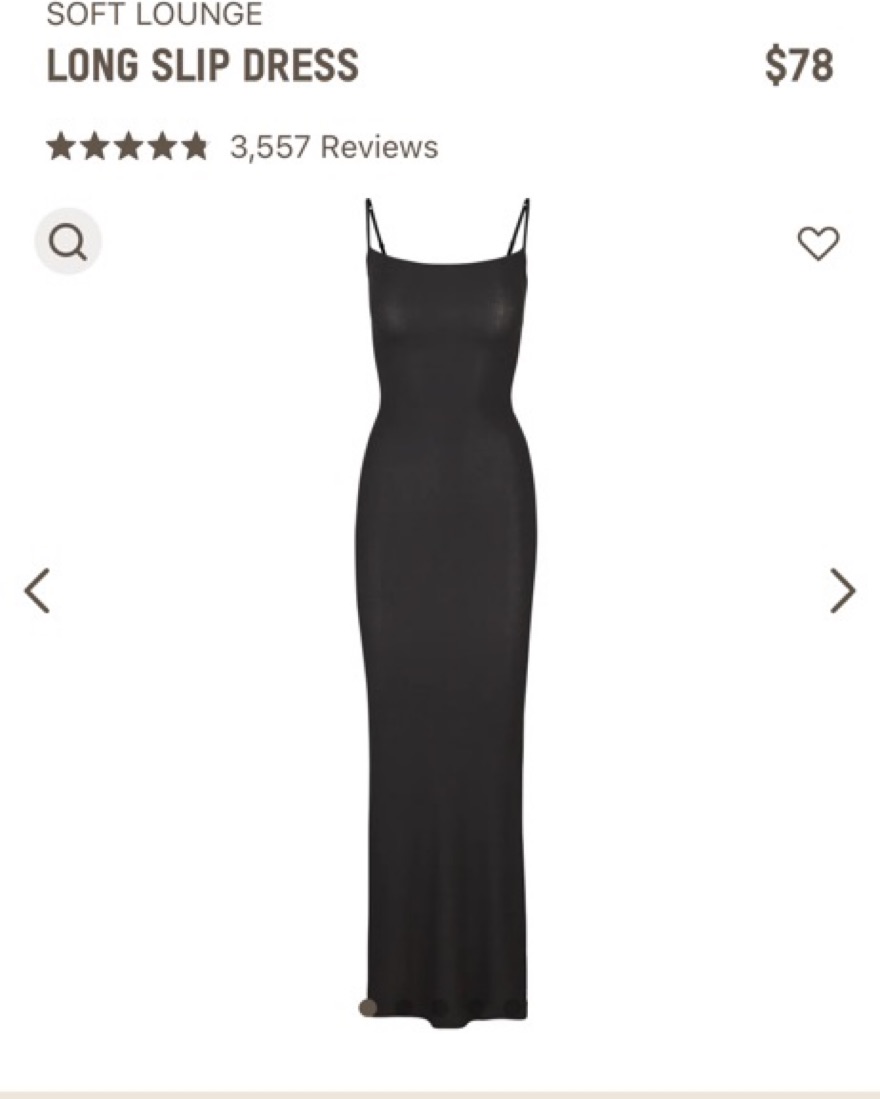Select the first star in the rating
880x1099 pixels.
click(x=62, y=146)
